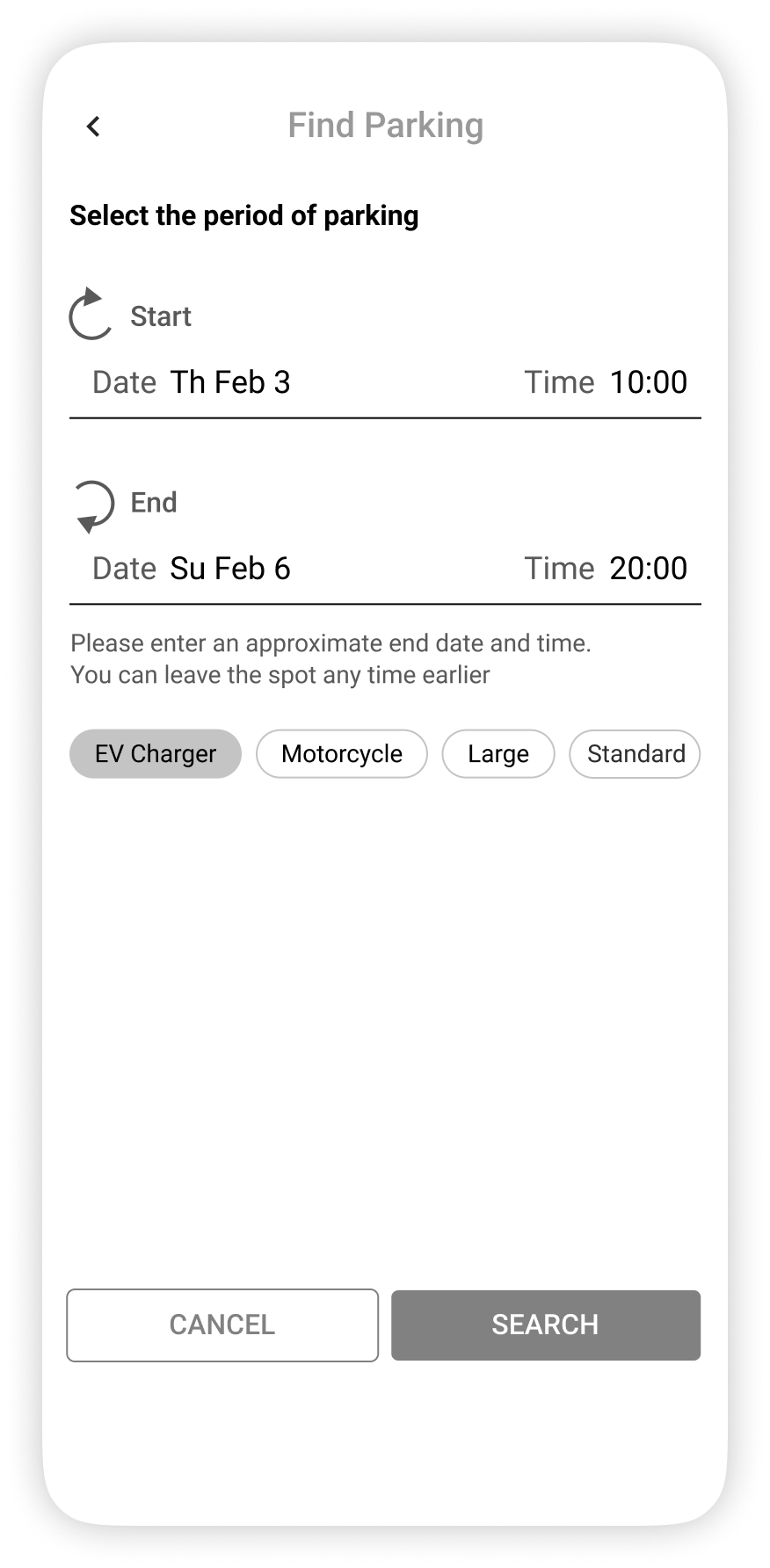Change the start date Th Feb 3

click(x=229, y=382)
